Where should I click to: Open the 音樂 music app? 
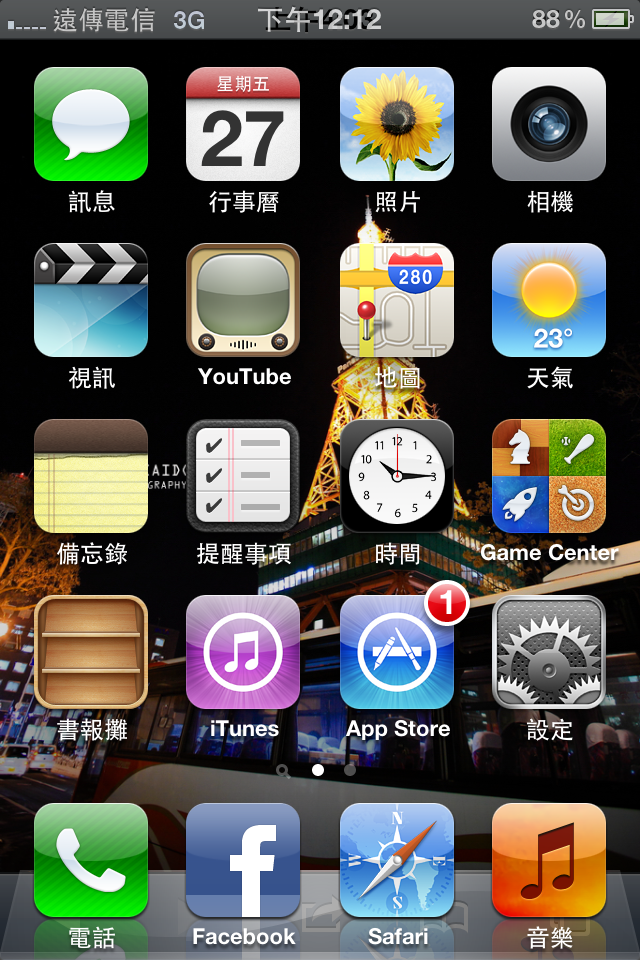549,860
